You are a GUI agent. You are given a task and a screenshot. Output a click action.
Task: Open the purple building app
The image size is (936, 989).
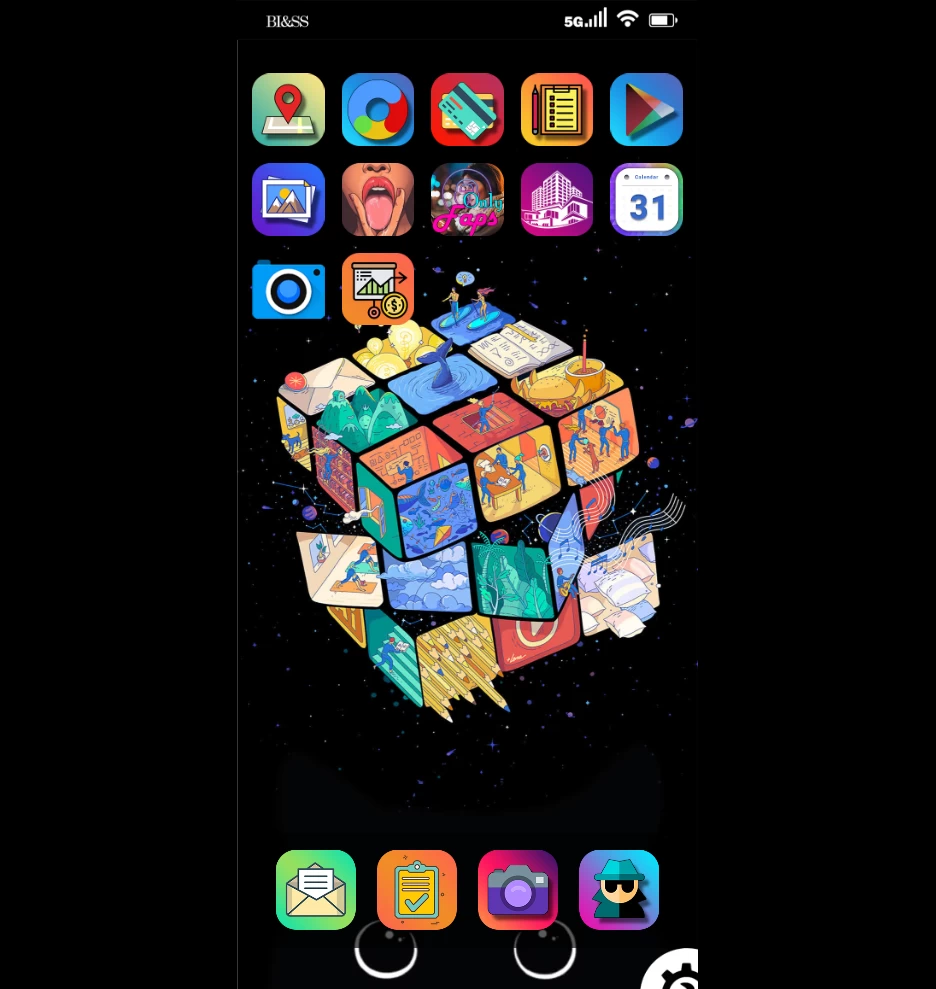(557, 200)
